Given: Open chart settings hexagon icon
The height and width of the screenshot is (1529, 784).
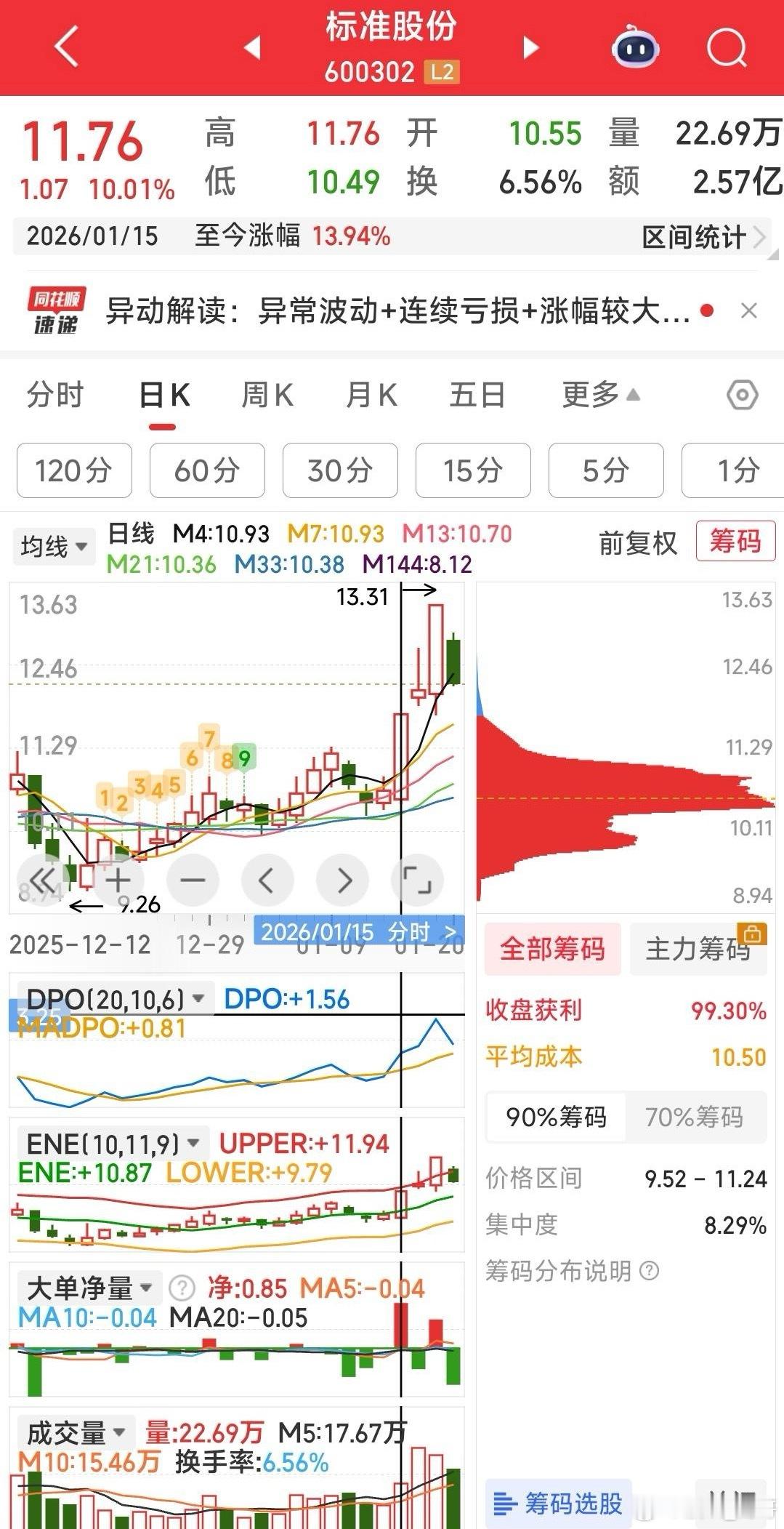Looking at the screenshot, I should pyautogui.click(x=742, y=396).
